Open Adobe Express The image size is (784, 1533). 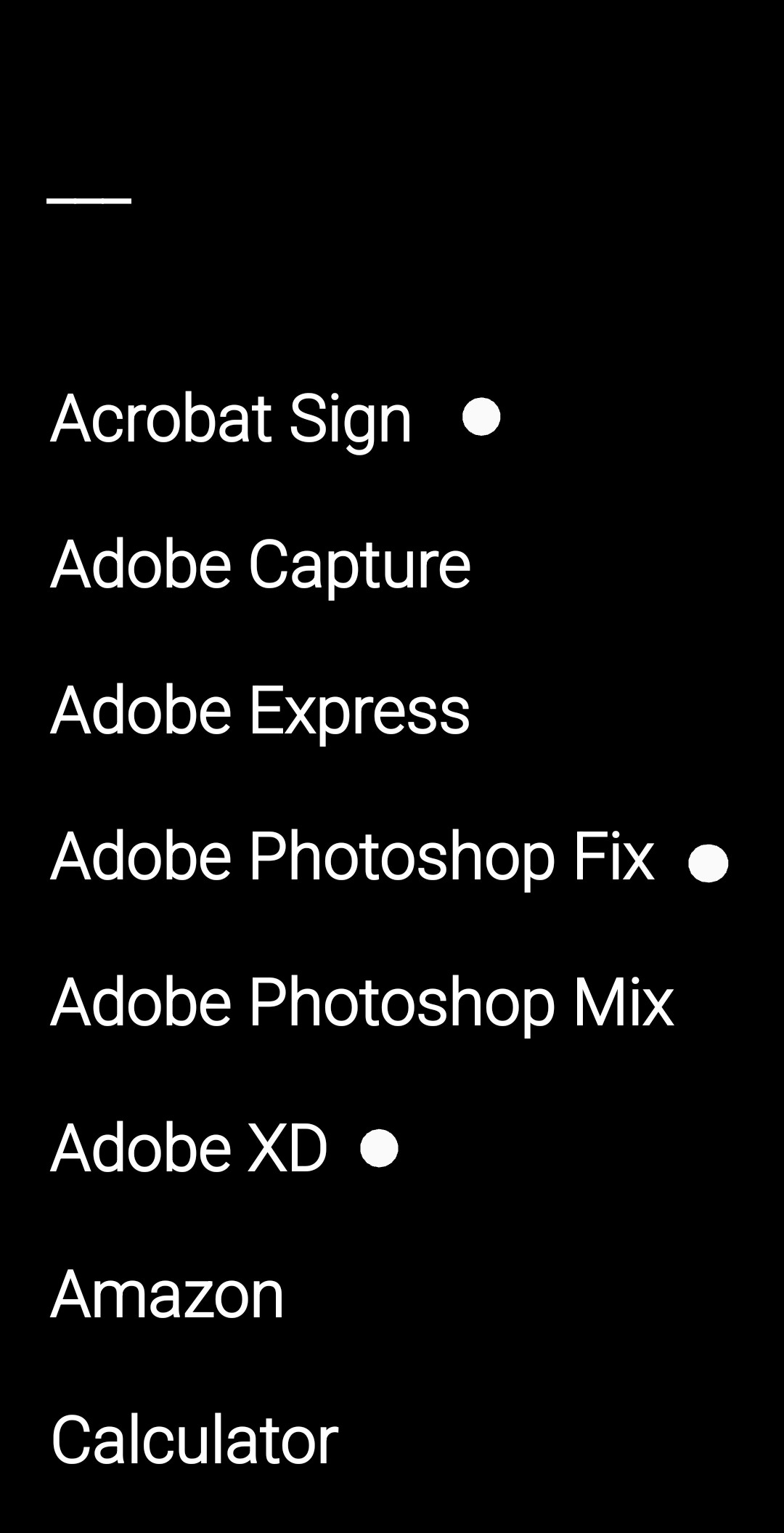pyautogui.click(x=260, y=711)
